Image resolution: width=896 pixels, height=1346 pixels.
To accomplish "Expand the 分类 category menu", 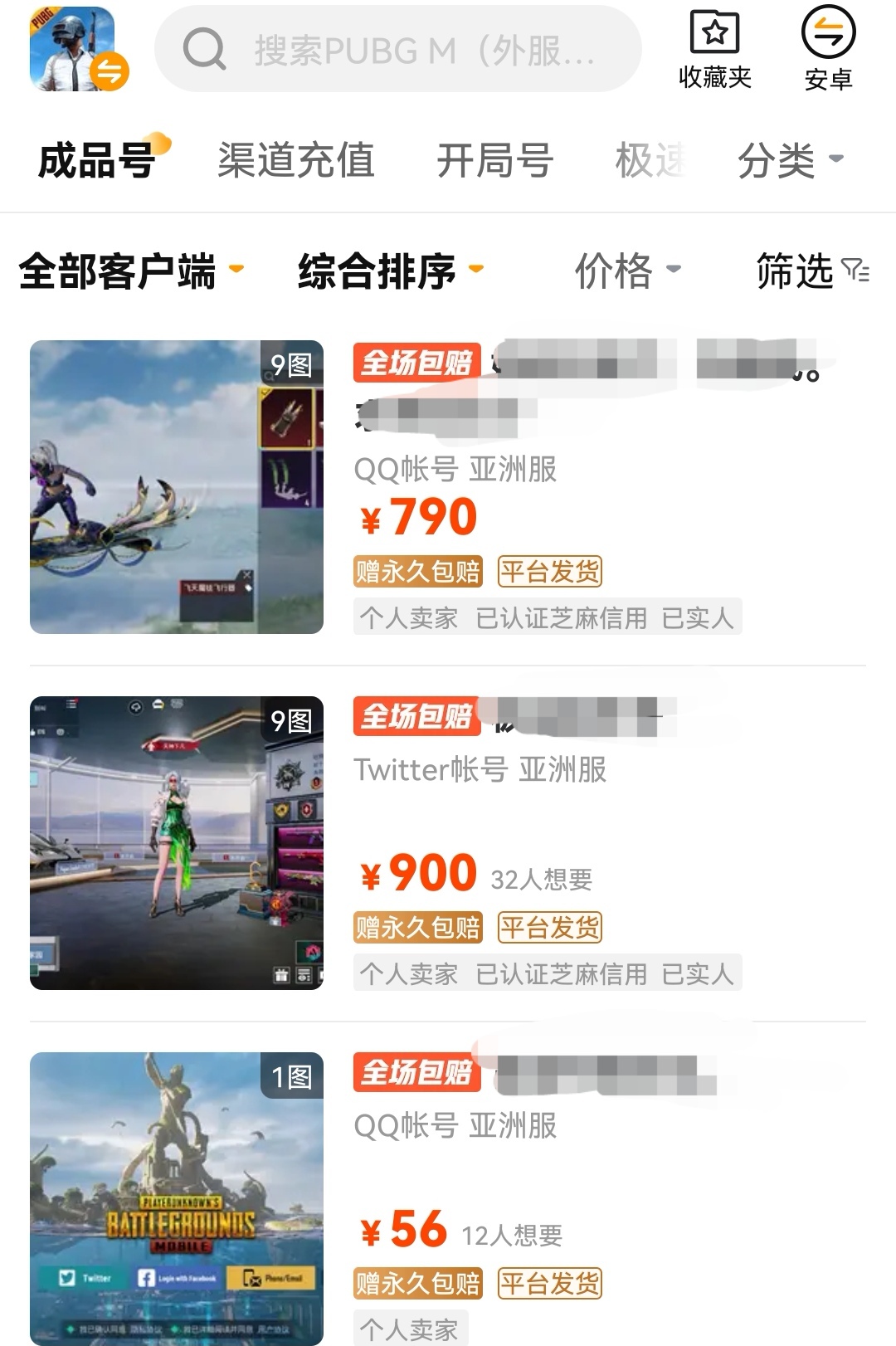I will [x=790, y=159].
